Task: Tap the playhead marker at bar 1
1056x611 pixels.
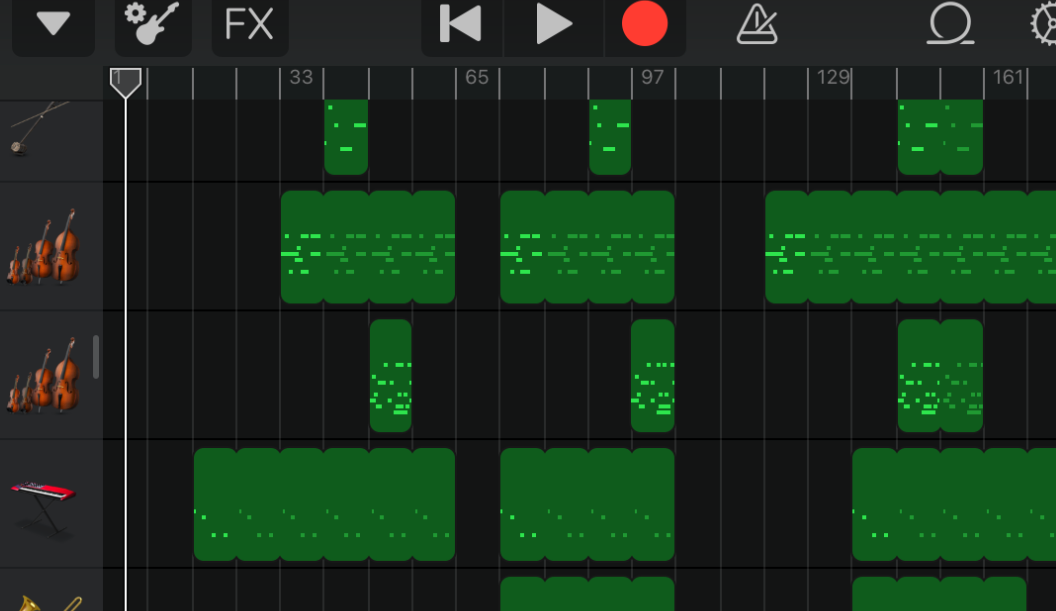Action: click(125, 84)
